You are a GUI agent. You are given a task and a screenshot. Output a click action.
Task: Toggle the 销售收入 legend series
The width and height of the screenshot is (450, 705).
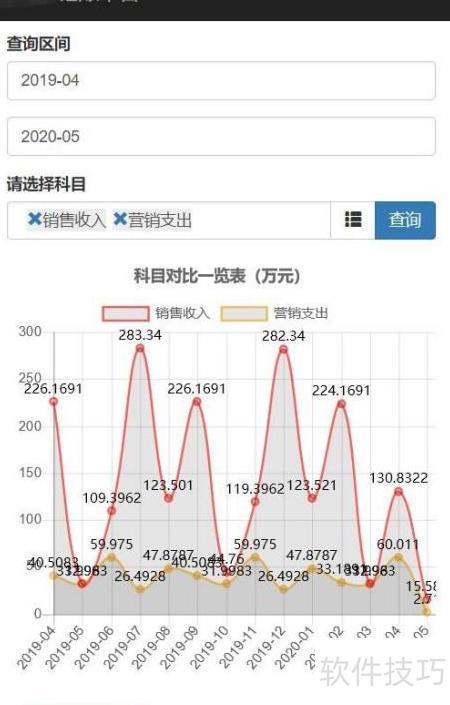156,313
